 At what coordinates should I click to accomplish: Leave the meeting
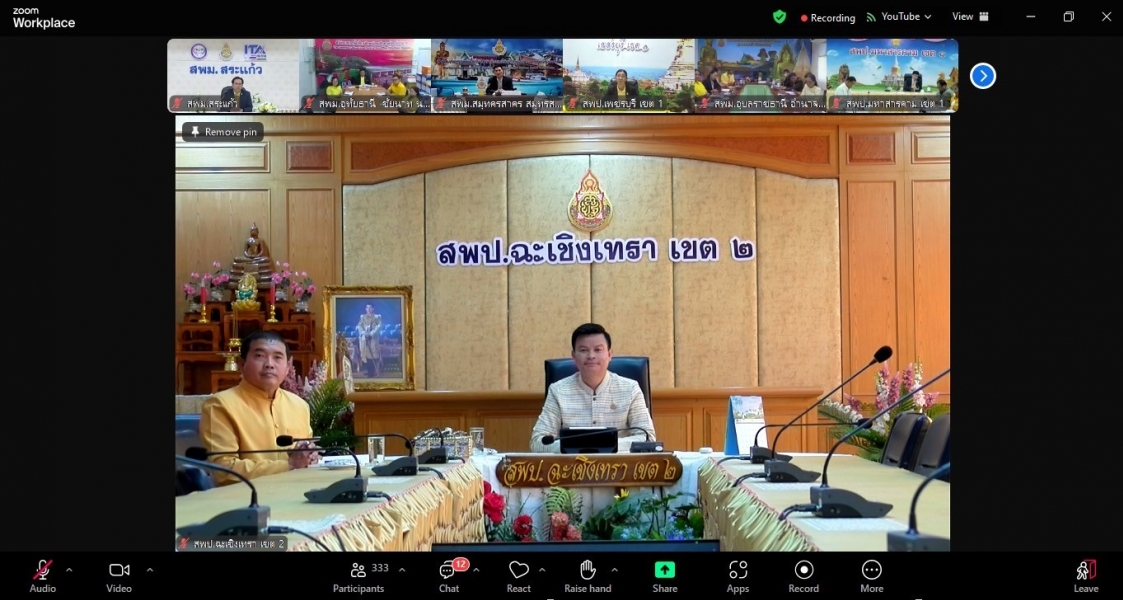click(x=1086, y=576)
